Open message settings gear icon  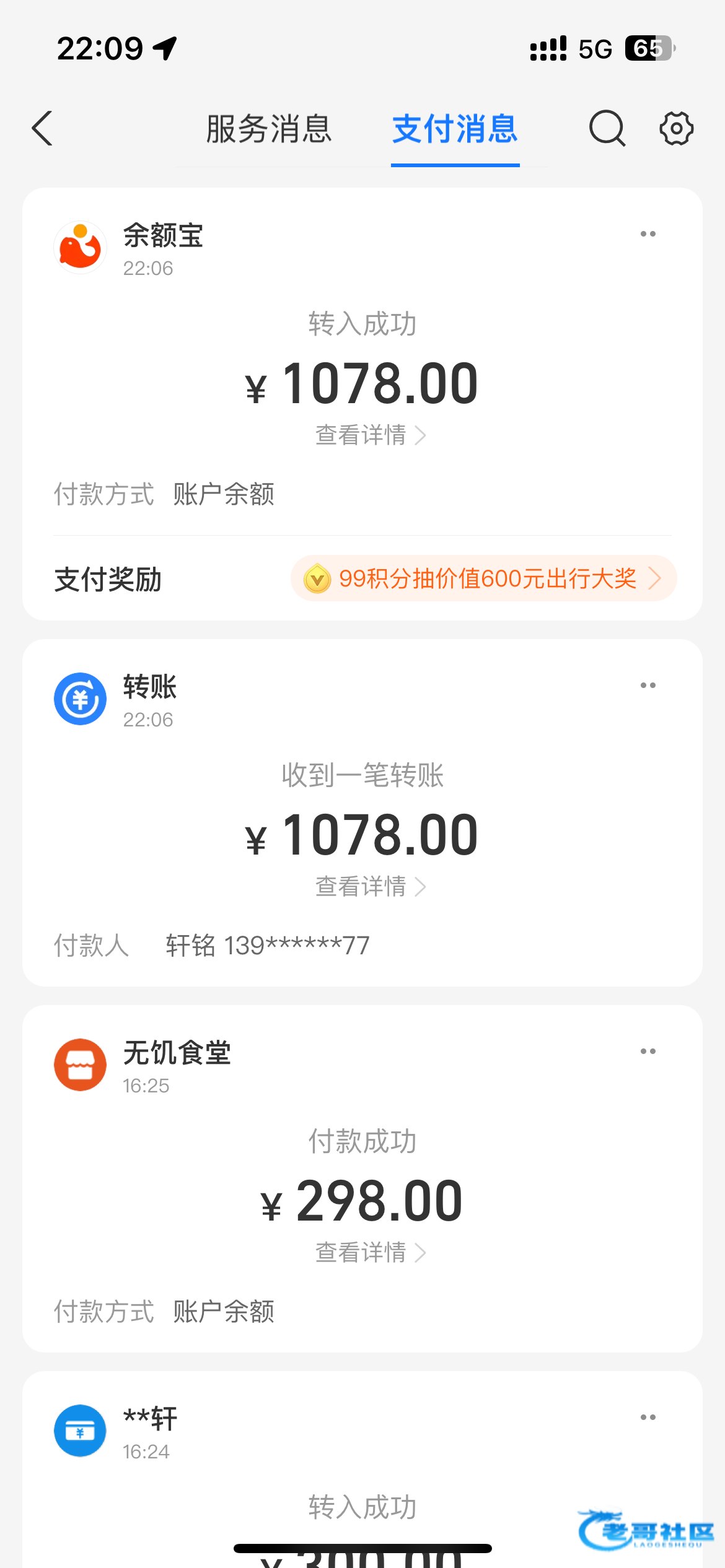click(676, 129)
